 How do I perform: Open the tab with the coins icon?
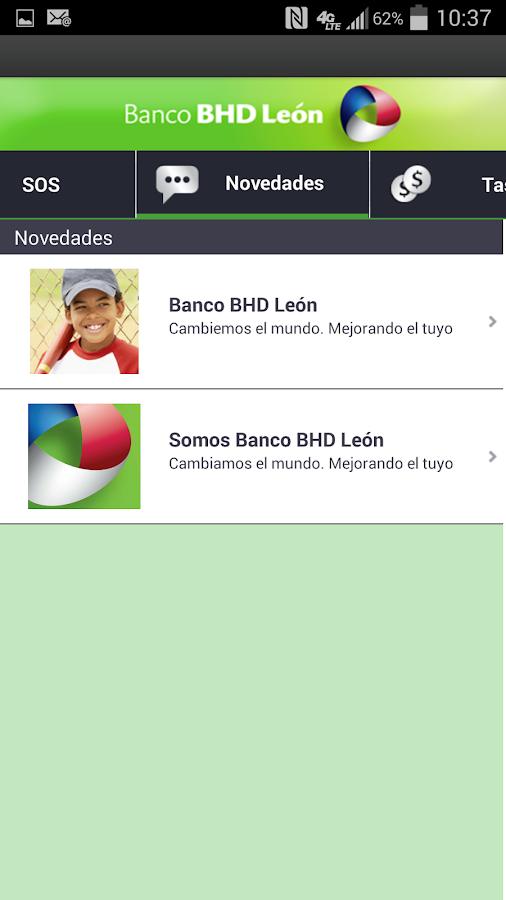point(438,185)
